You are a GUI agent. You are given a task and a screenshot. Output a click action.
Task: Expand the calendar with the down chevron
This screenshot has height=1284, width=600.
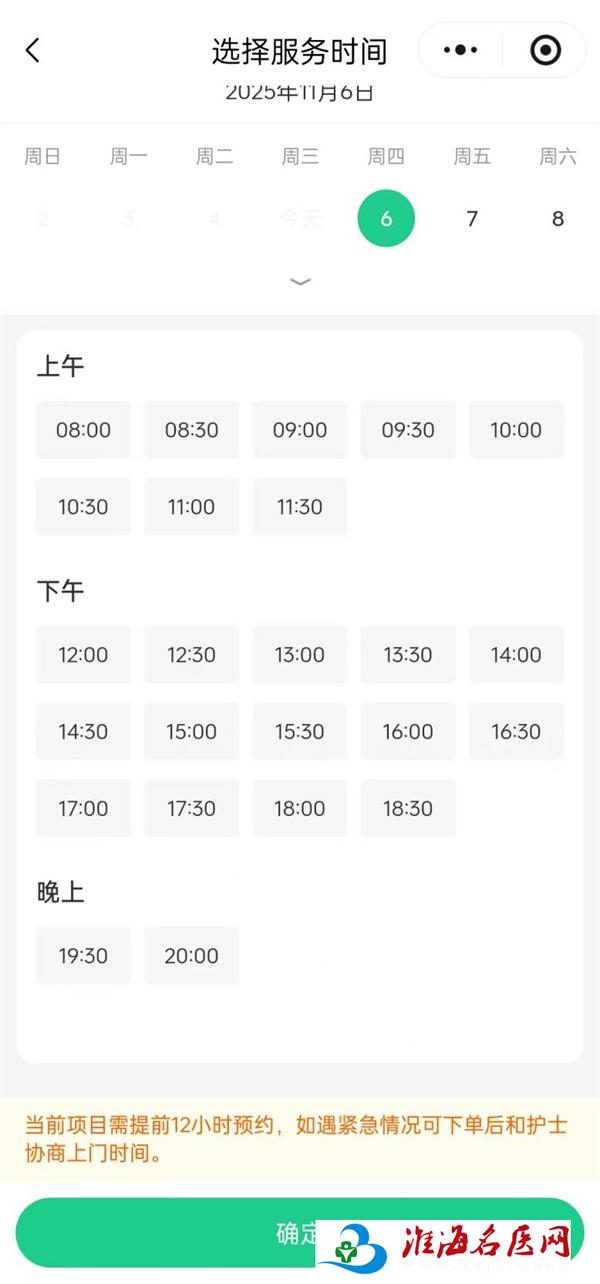pos(300,282)
